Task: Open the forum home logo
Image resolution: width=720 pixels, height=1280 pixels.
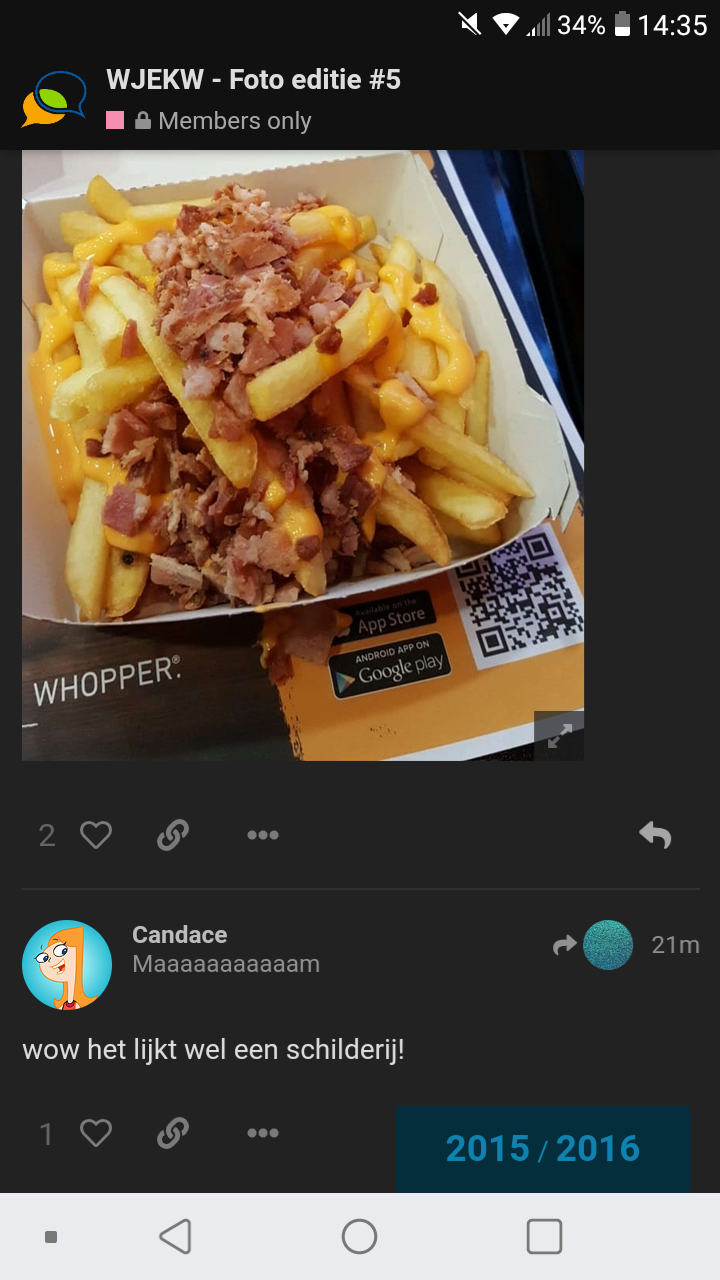Action: click(54, 99)
